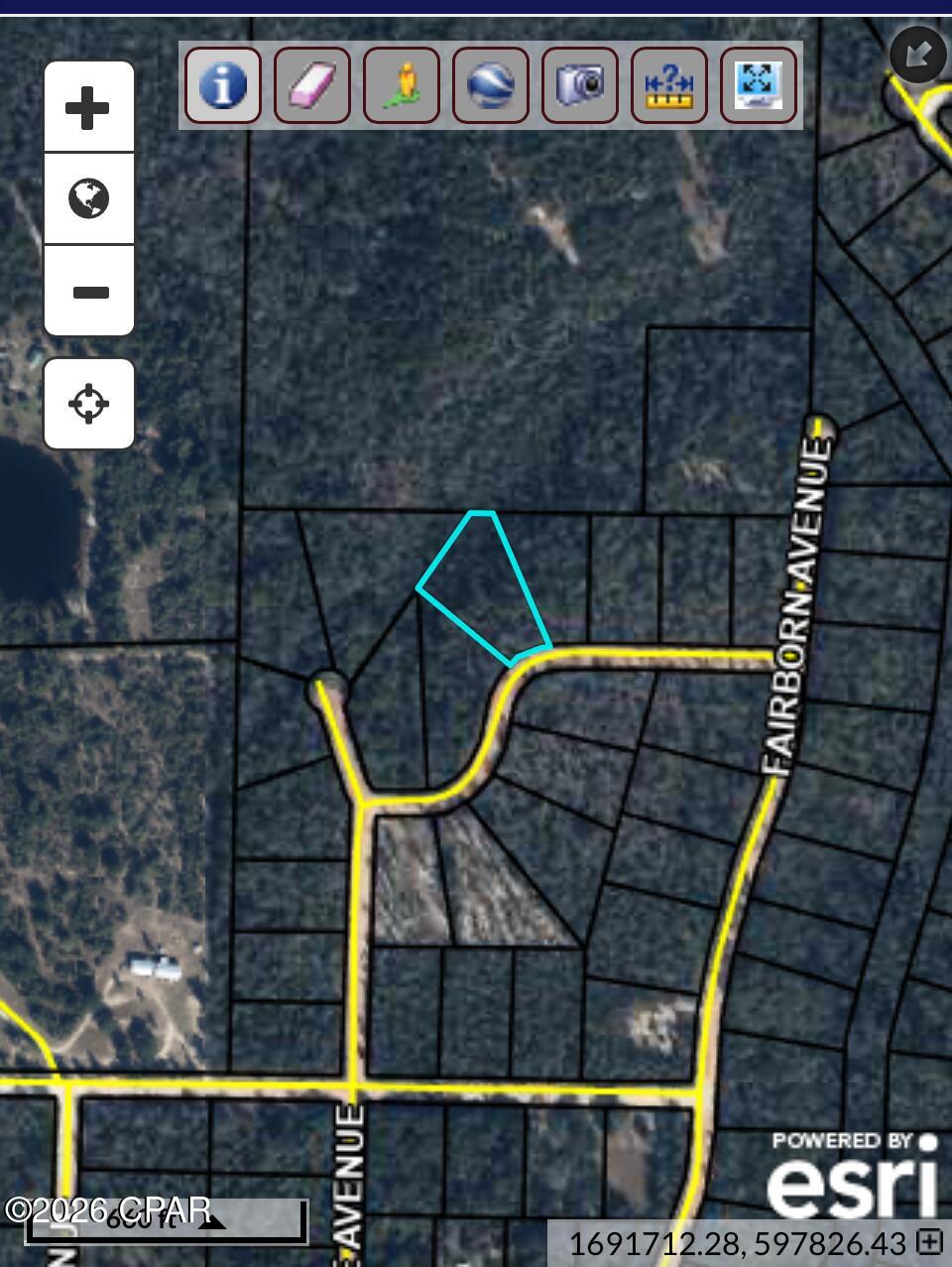This screenshot has width=952, height=1267.
Task: Click the white arrow icon top right
Action: (x=917, y=55)
